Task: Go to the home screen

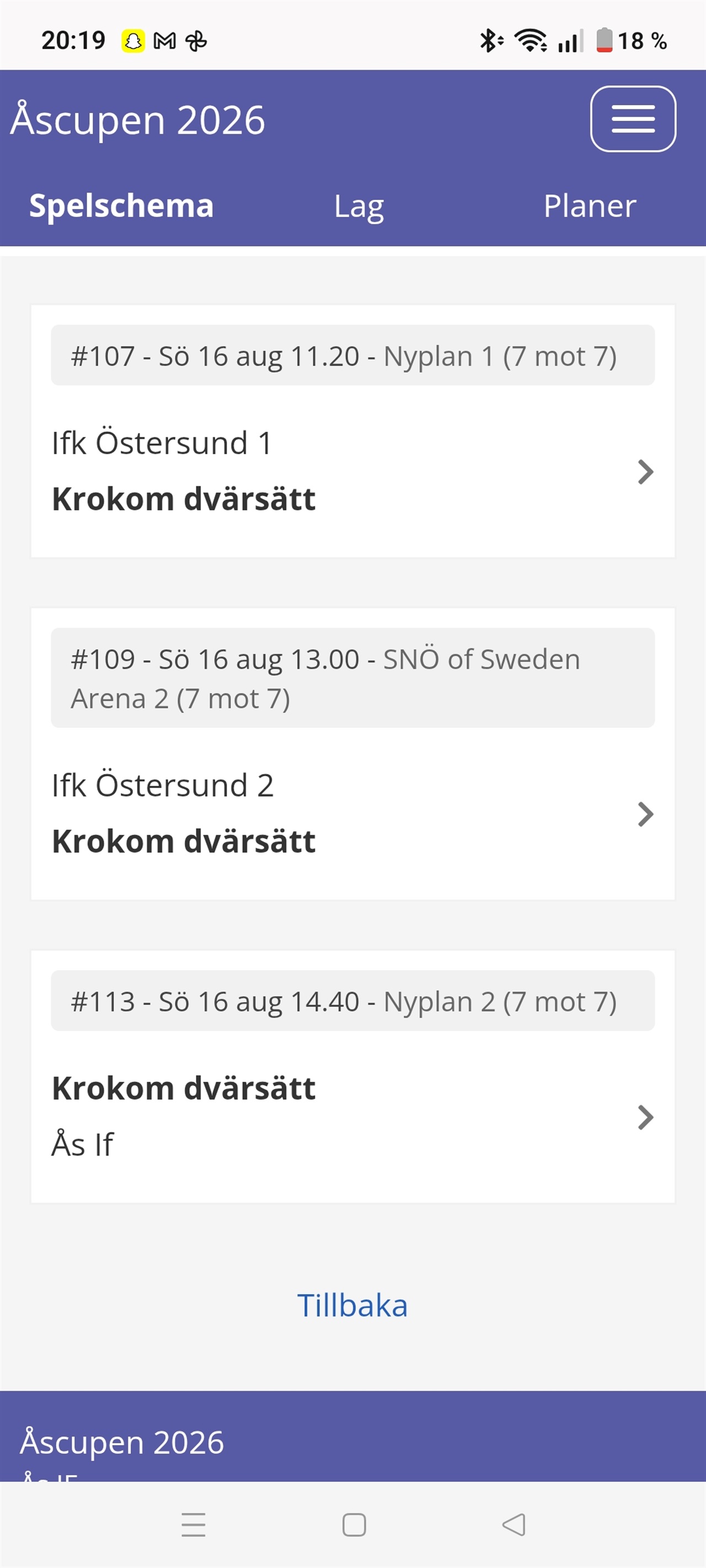Action: tap(354, 1524)
